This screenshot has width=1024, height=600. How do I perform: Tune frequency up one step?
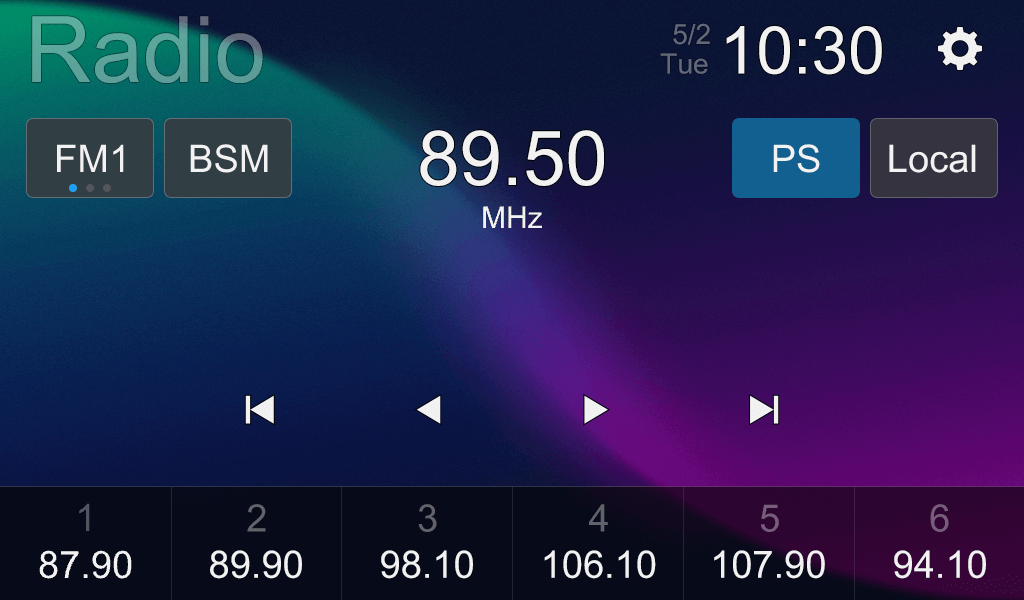coord(596,410)
